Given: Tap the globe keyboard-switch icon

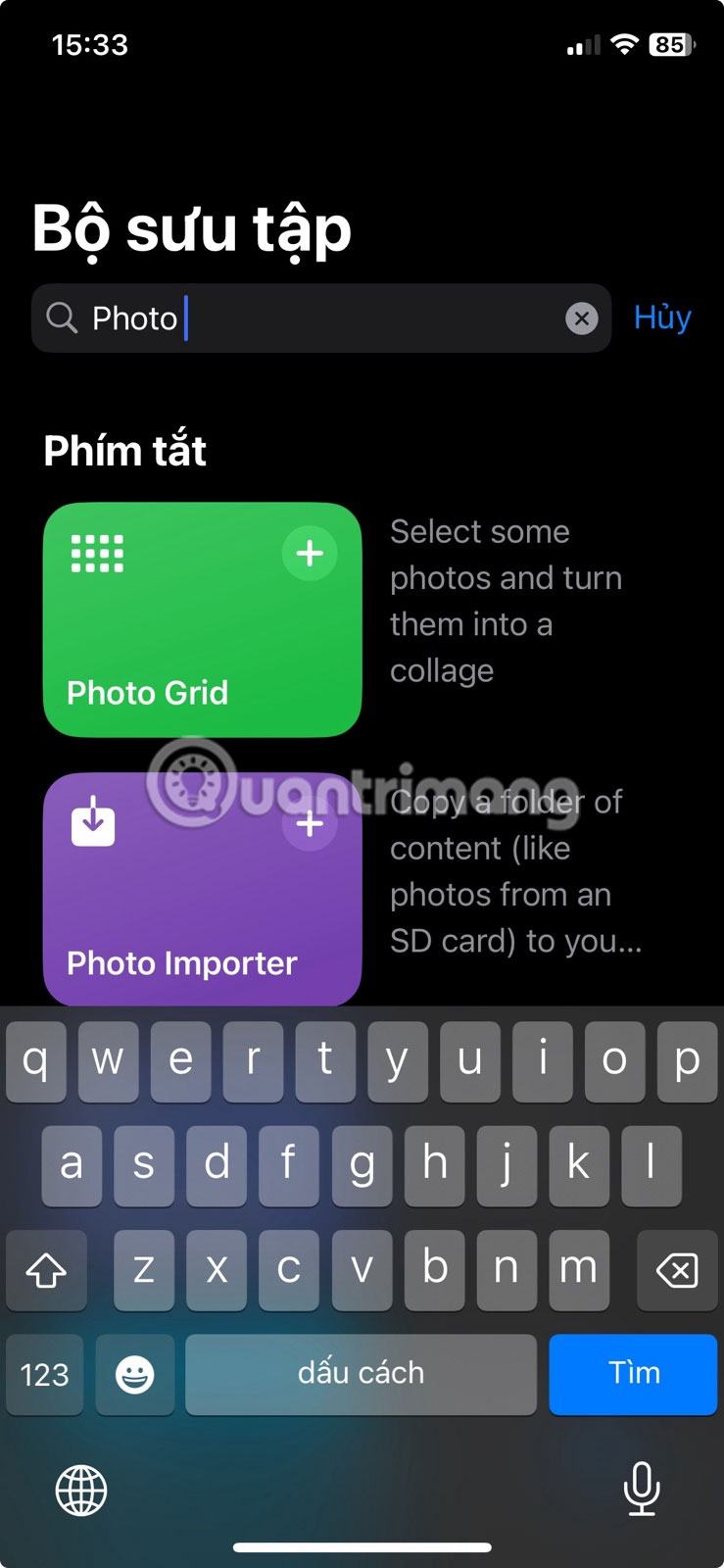Looking at the screenshot, I should [x=80, y=1491].
